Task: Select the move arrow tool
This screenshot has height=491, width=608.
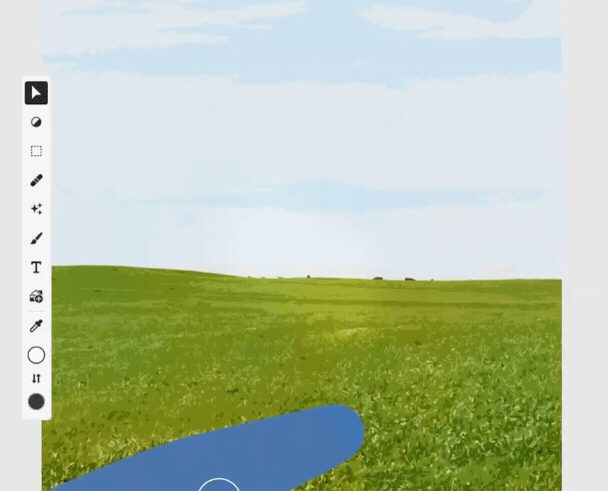Action: click(x=36, y=93)
